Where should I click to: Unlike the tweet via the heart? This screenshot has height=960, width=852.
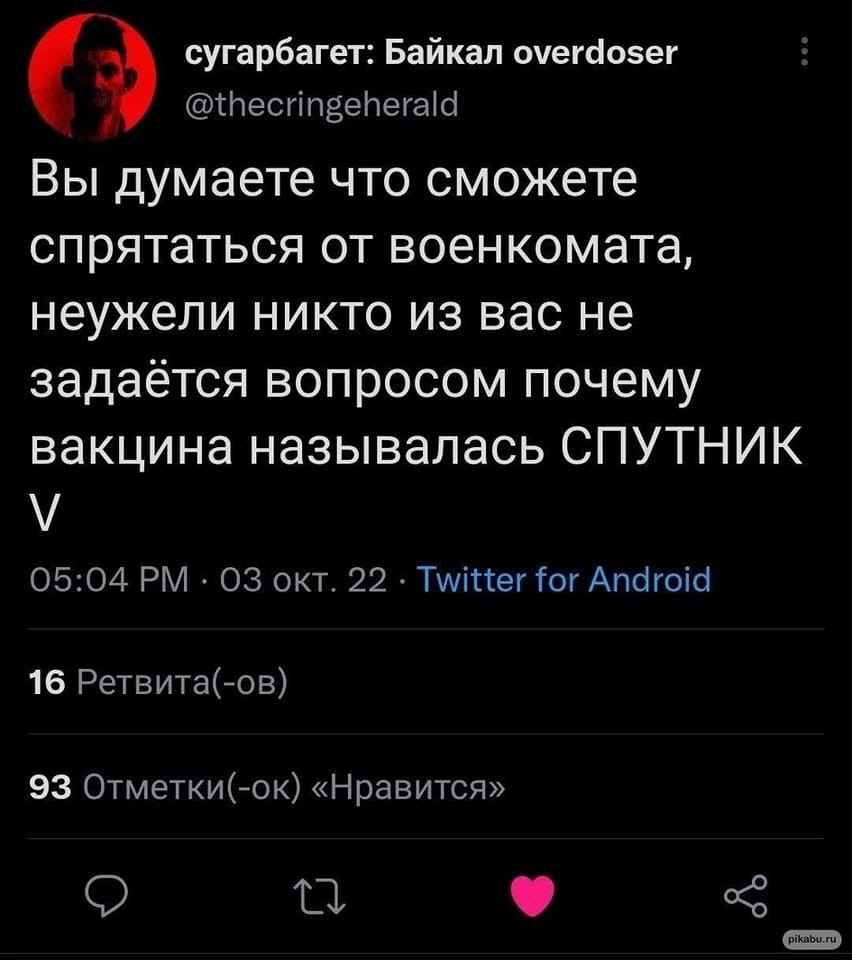[535, 894]
